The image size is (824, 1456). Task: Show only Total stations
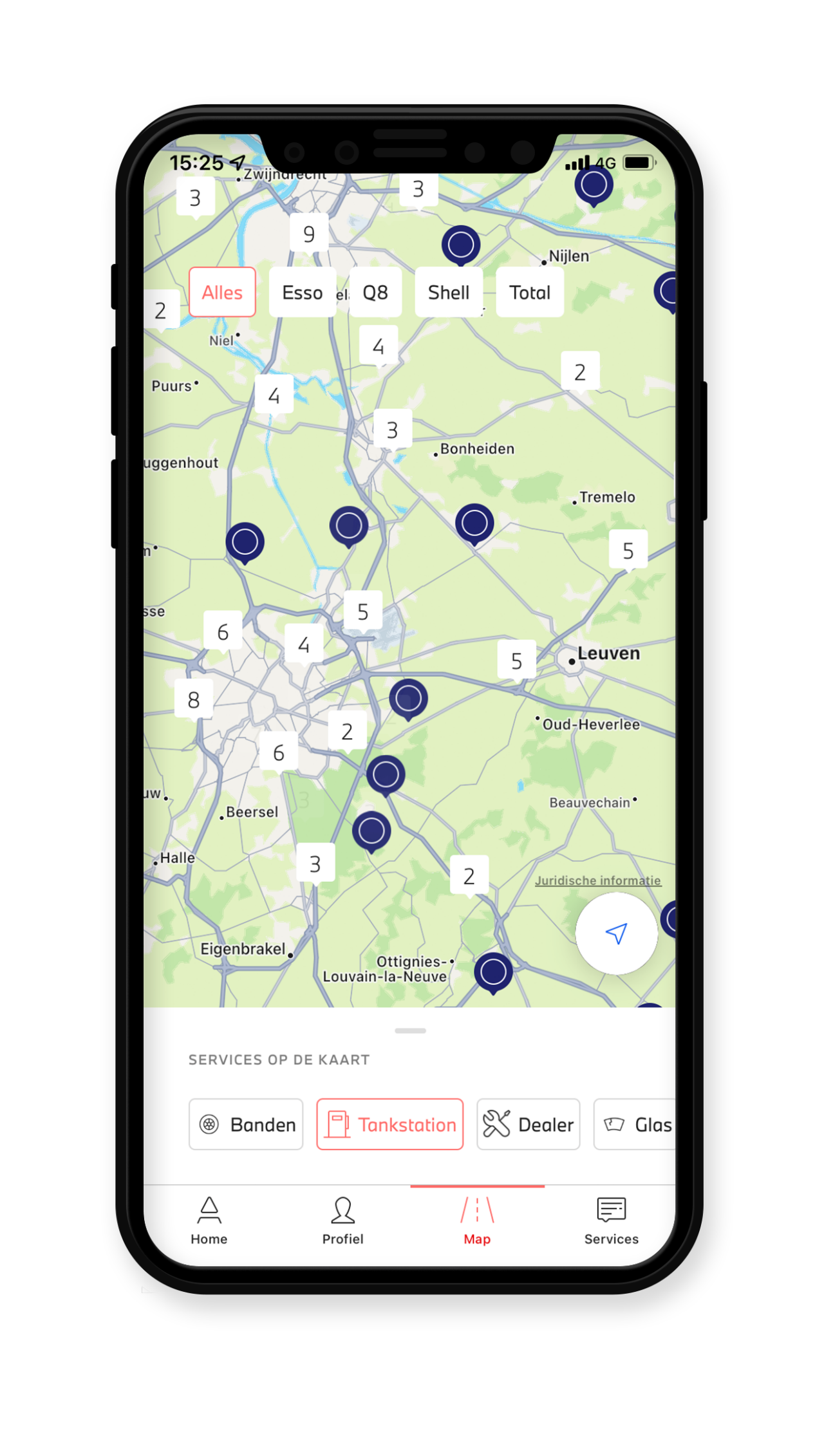(530, 292)
